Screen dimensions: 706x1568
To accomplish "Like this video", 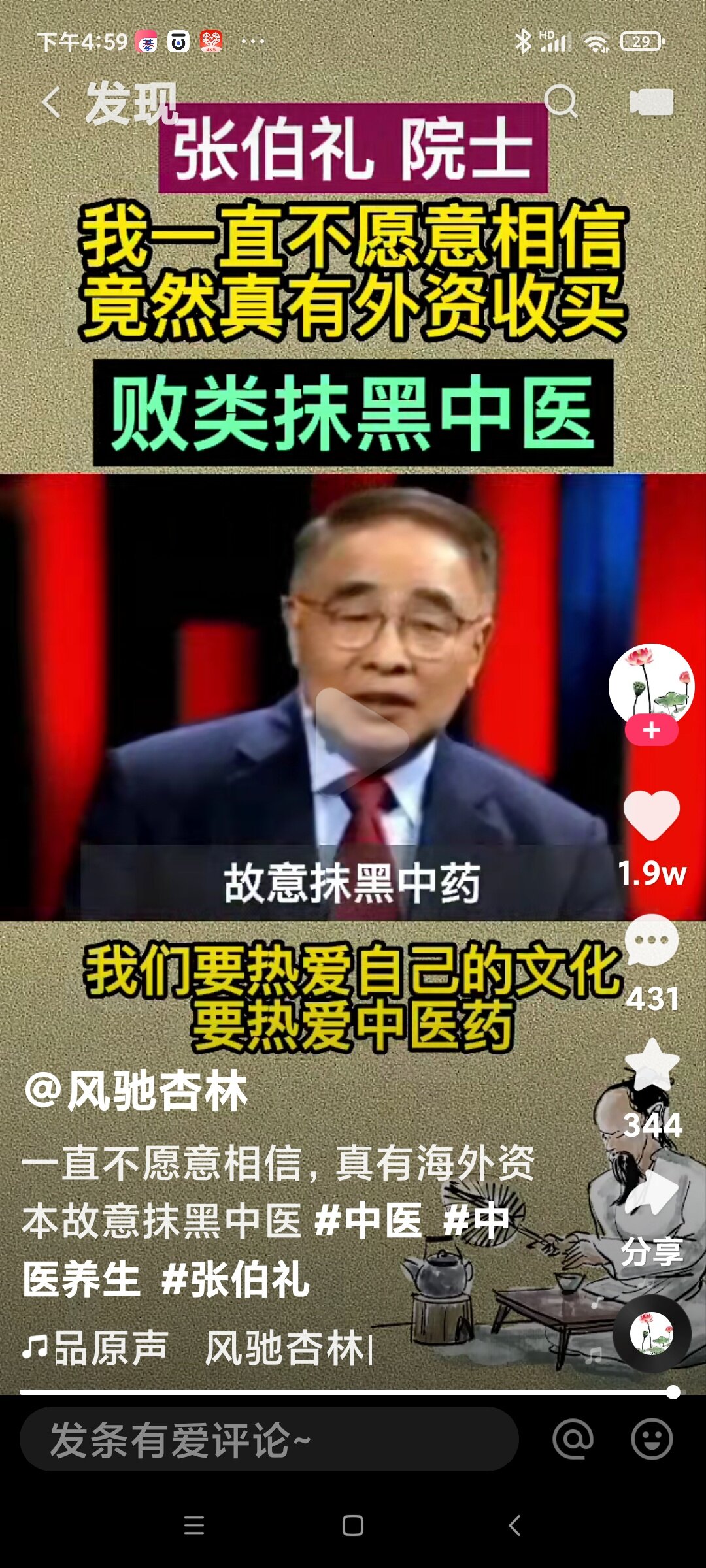I will point(651,815).
